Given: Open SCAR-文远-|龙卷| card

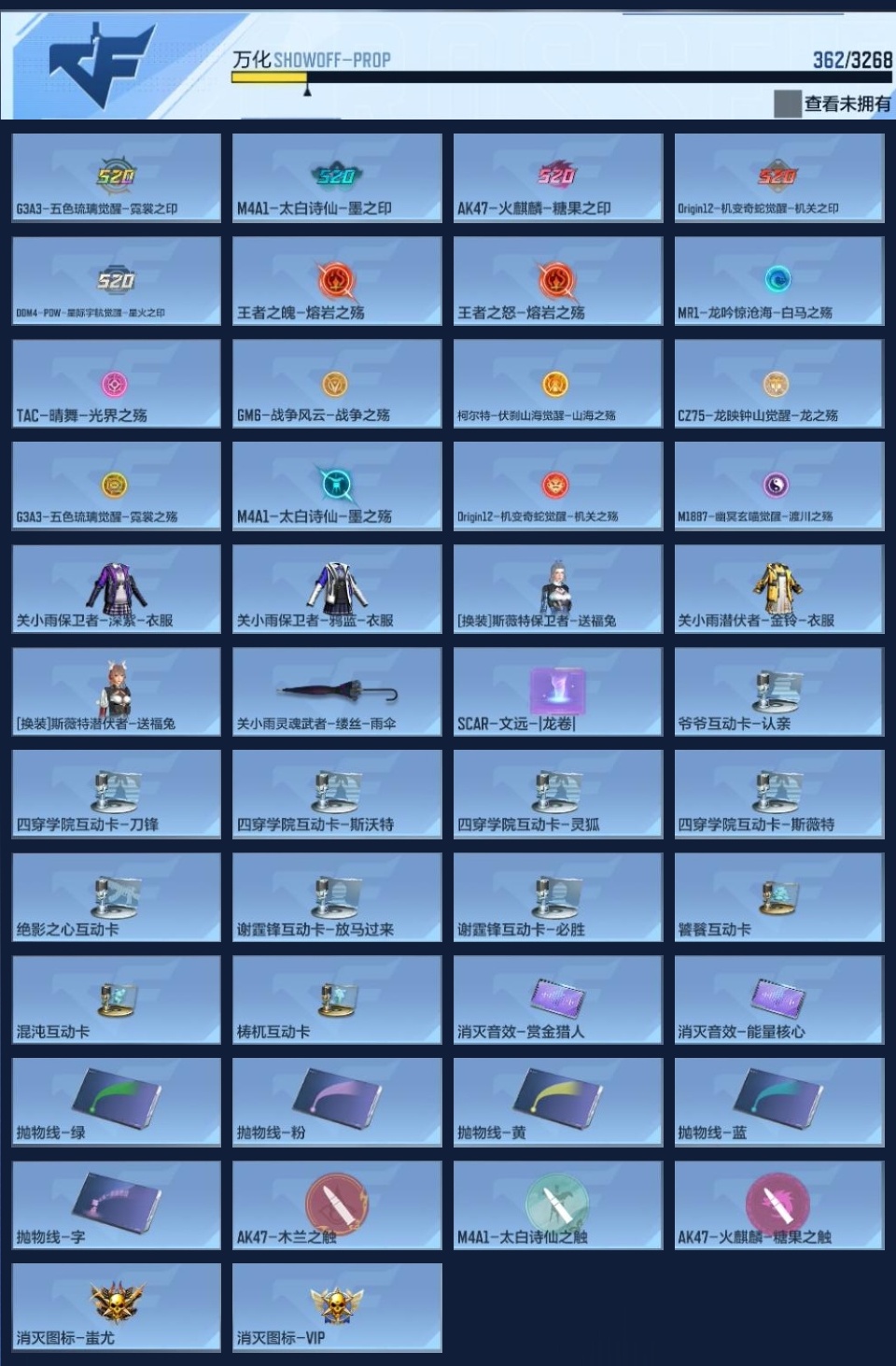Looking at the screenshot, I should click(x=558, y=692).
